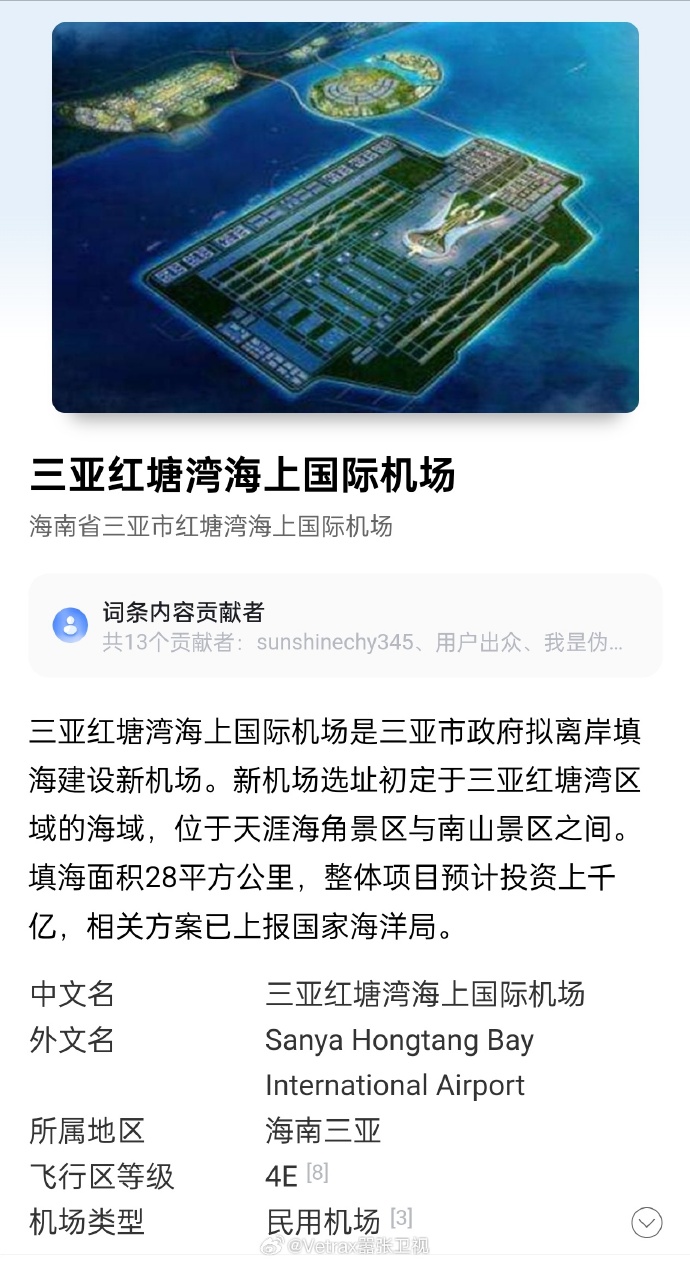This screenshot has height=1262, width=690.
Task: Open the airport rendering header image
Action: (345, 217)
